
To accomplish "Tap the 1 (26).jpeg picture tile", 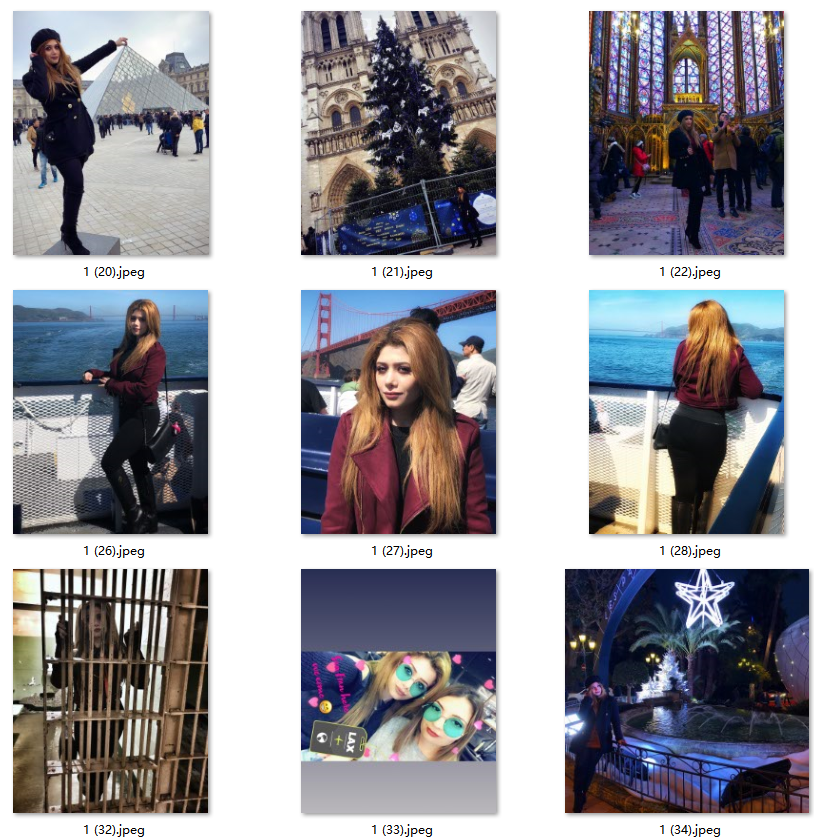I will point(111,412).
